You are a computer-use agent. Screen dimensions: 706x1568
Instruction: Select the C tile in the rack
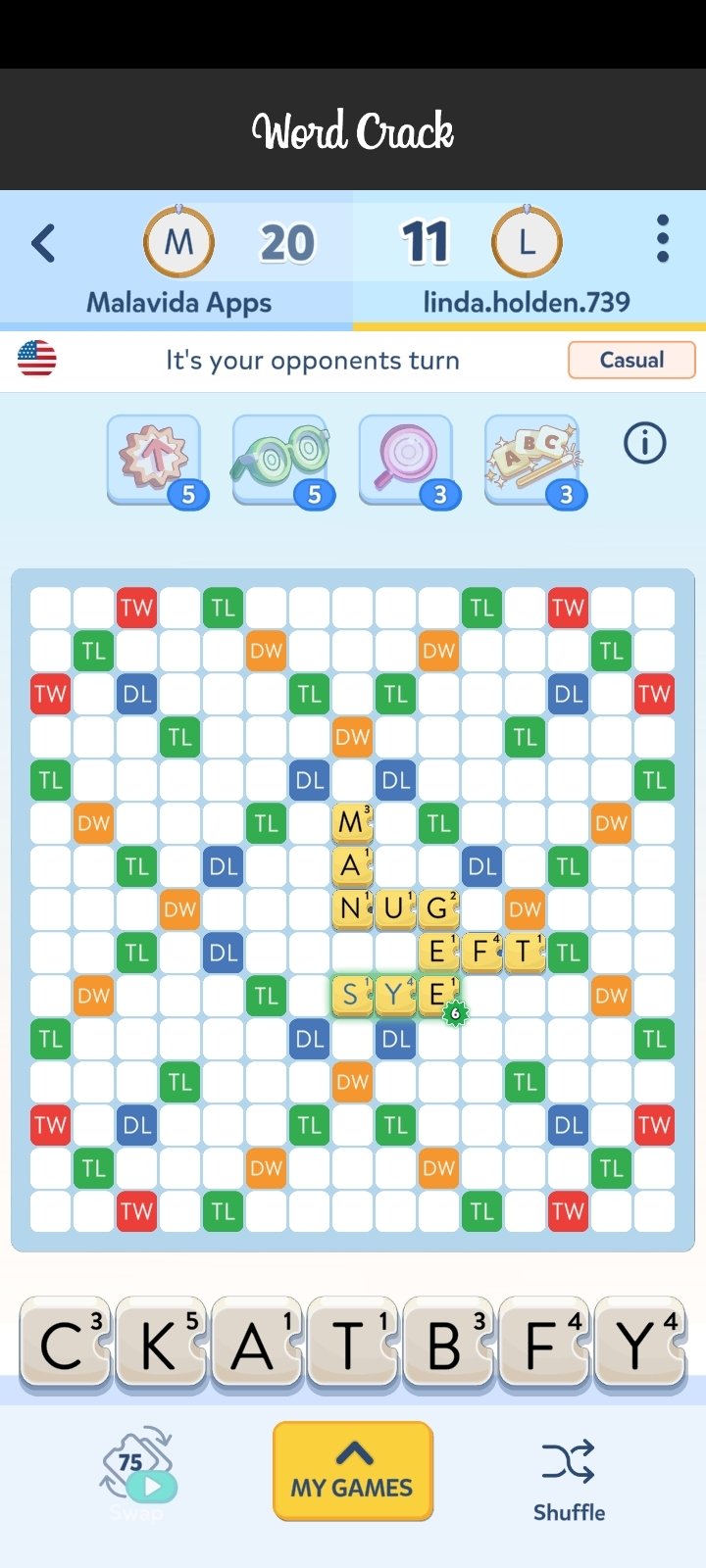point(65,1345)
